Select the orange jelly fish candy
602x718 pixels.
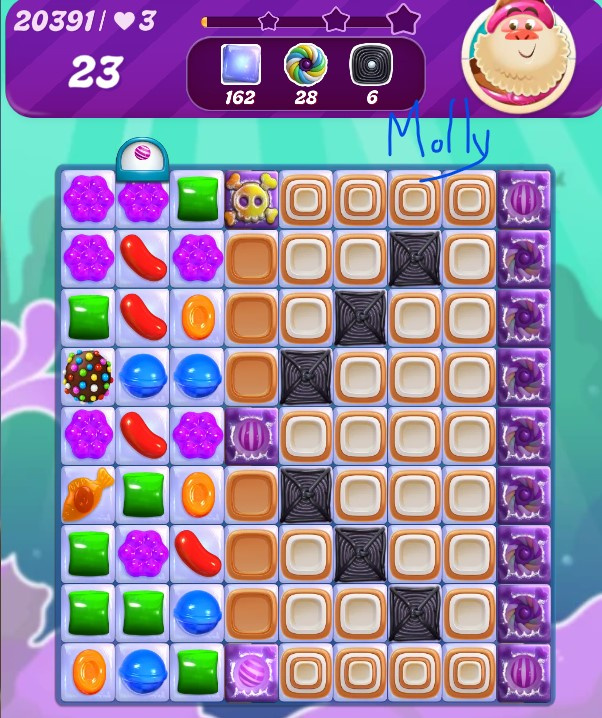point(87,496)
